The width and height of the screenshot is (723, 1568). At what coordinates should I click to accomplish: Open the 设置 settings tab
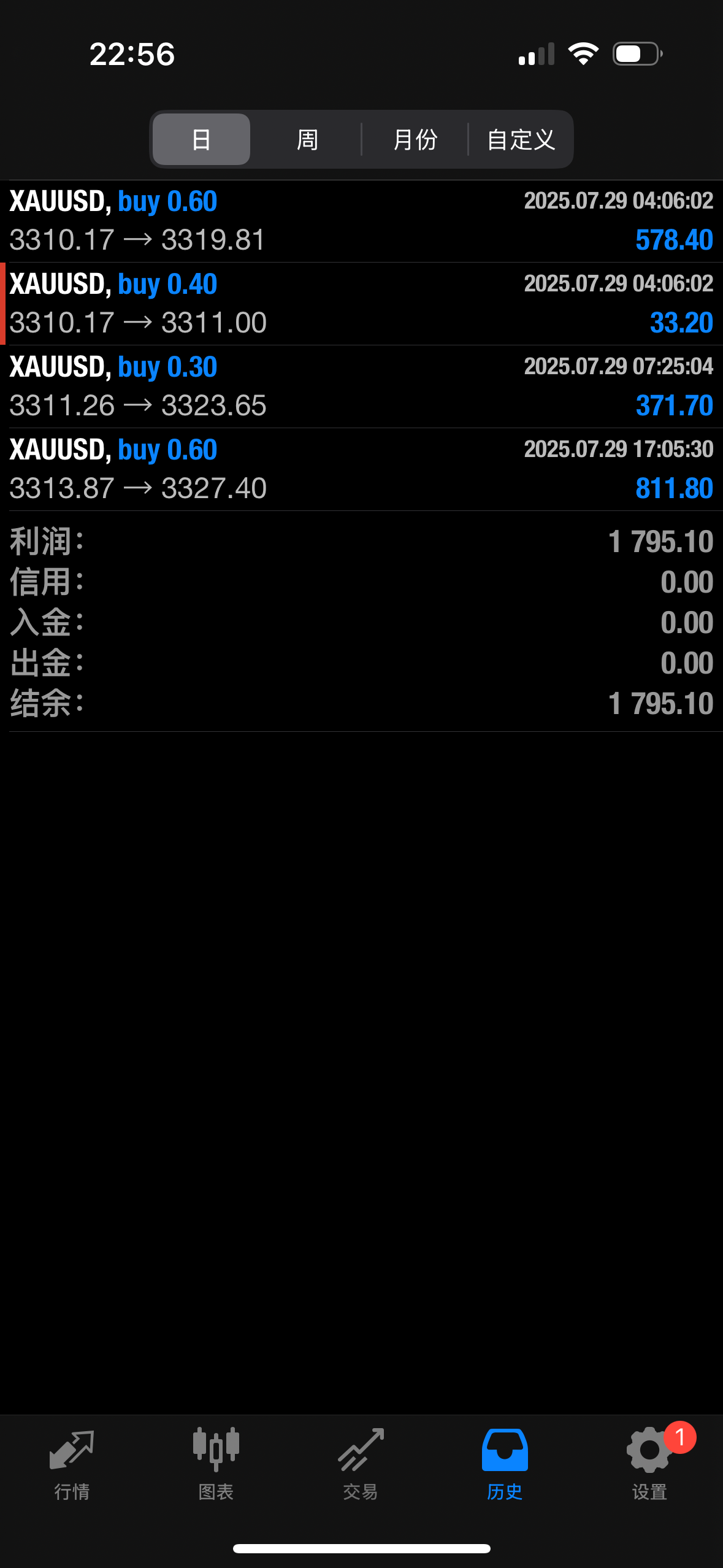[x=650, y=1464]
